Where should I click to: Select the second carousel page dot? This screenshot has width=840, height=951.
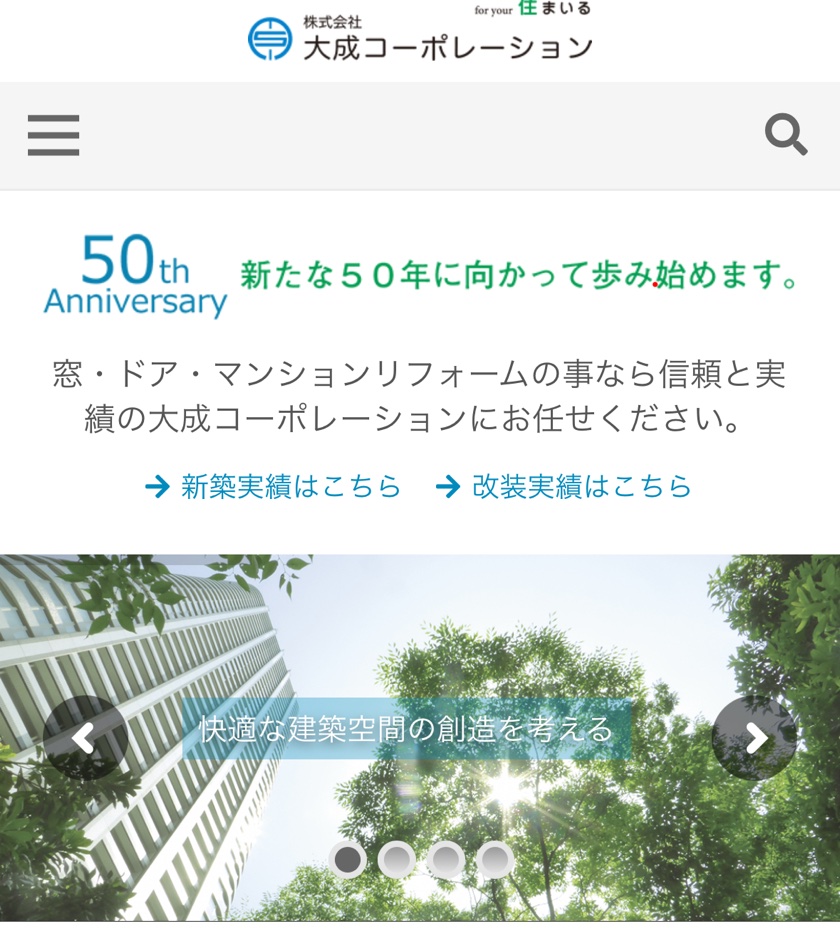click(397, 859)
